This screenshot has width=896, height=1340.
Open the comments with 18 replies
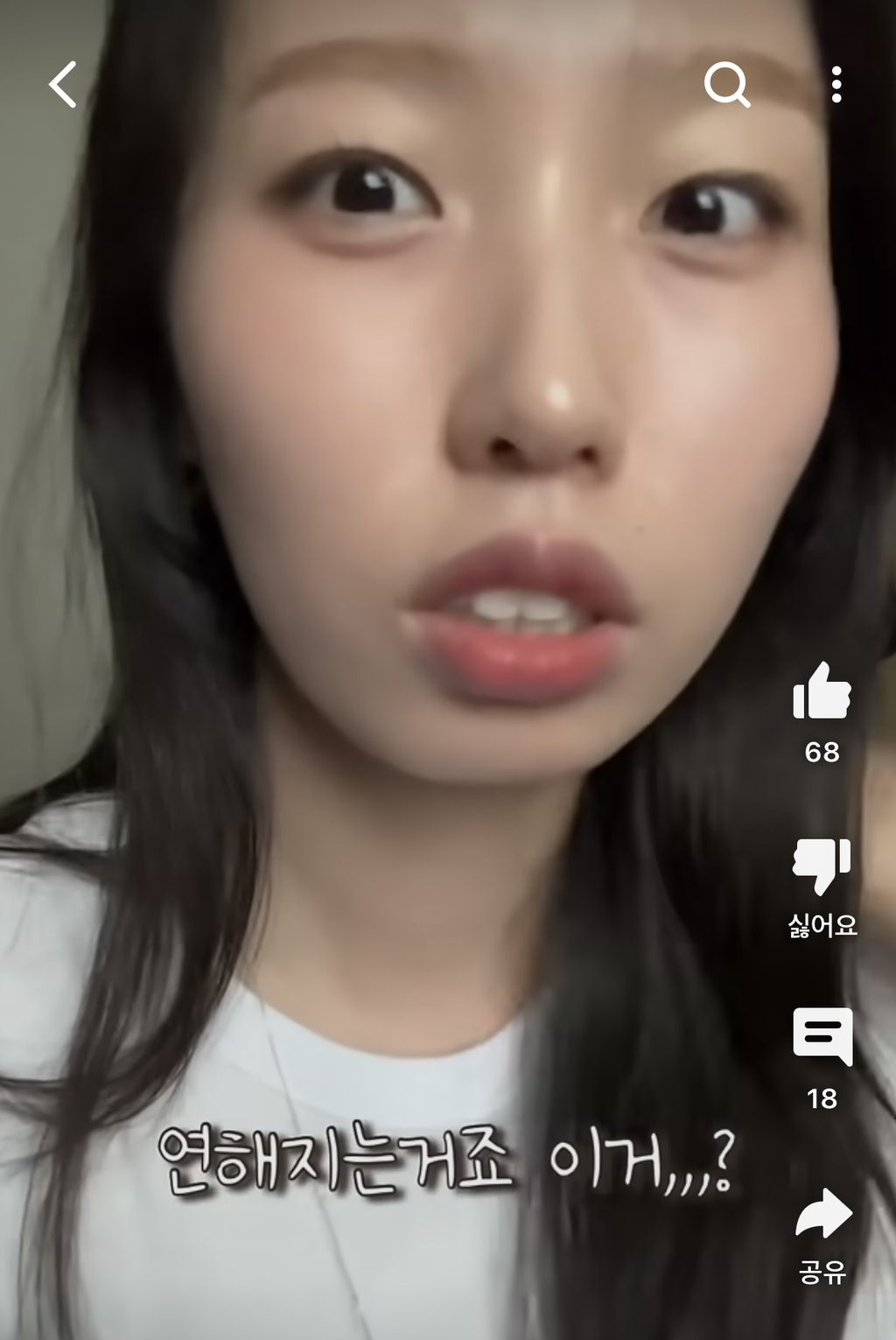(822, 1036)
